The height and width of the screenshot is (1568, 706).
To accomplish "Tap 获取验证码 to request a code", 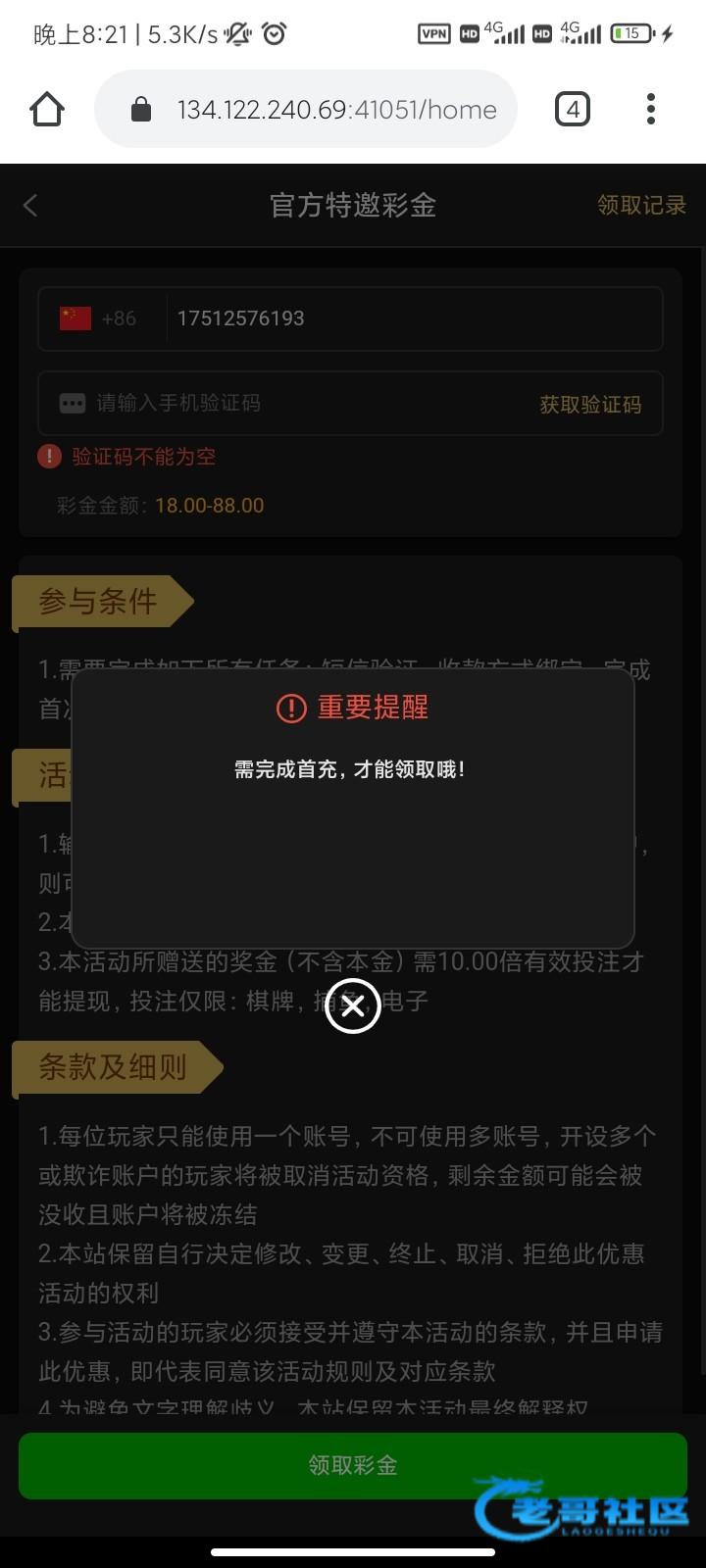I will pos(590,404).
